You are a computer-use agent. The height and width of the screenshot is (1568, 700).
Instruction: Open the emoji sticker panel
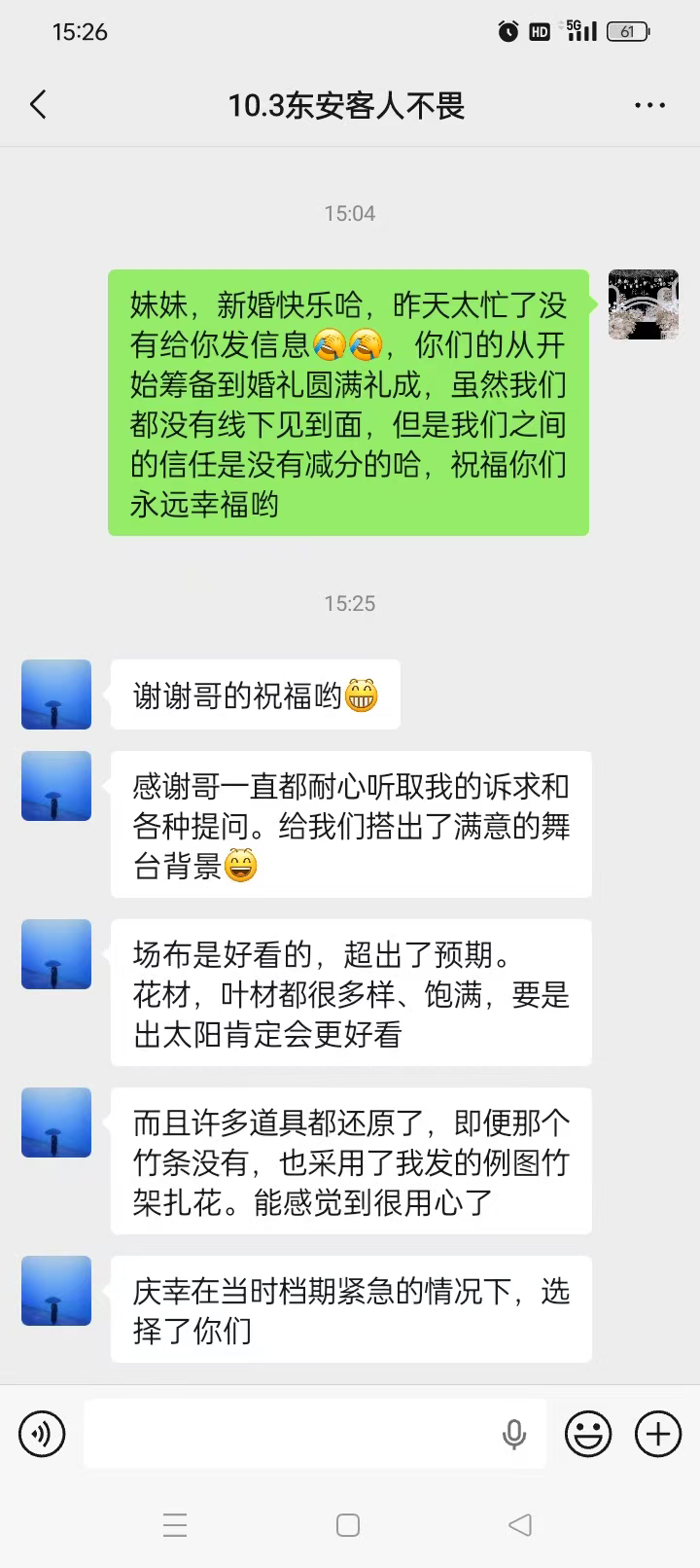click(588, 1434)
